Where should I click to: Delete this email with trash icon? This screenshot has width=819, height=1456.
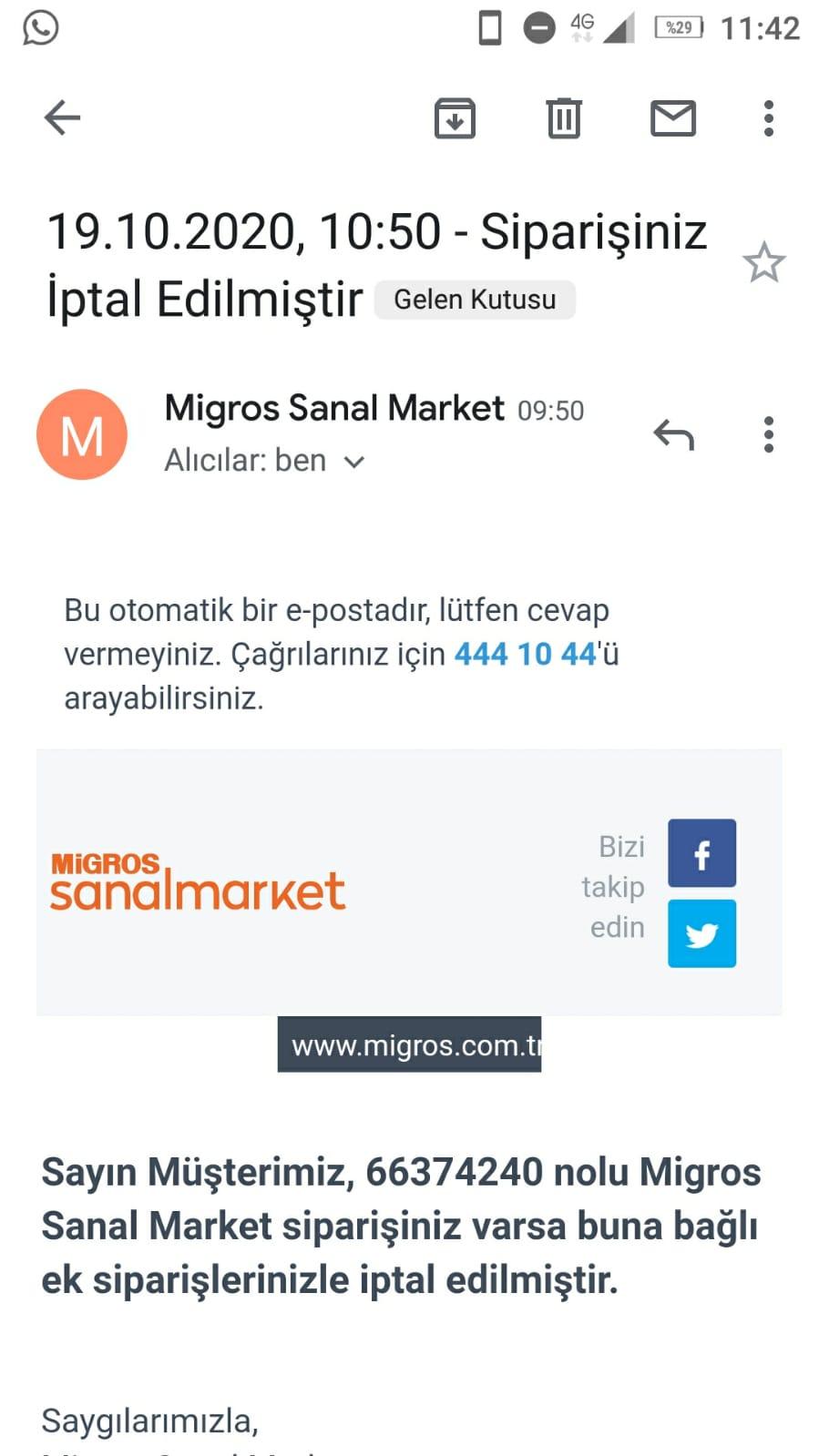click(564, 118)
